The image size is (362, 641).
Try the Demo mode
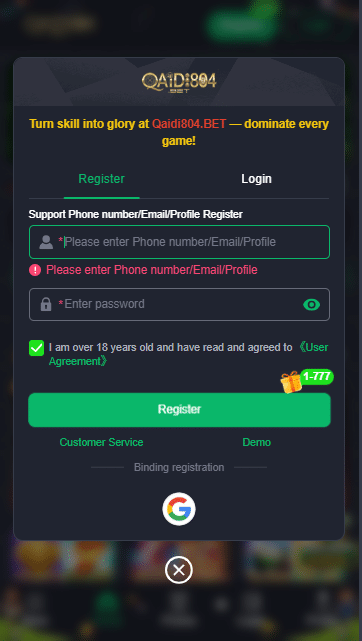pos(257,442)
